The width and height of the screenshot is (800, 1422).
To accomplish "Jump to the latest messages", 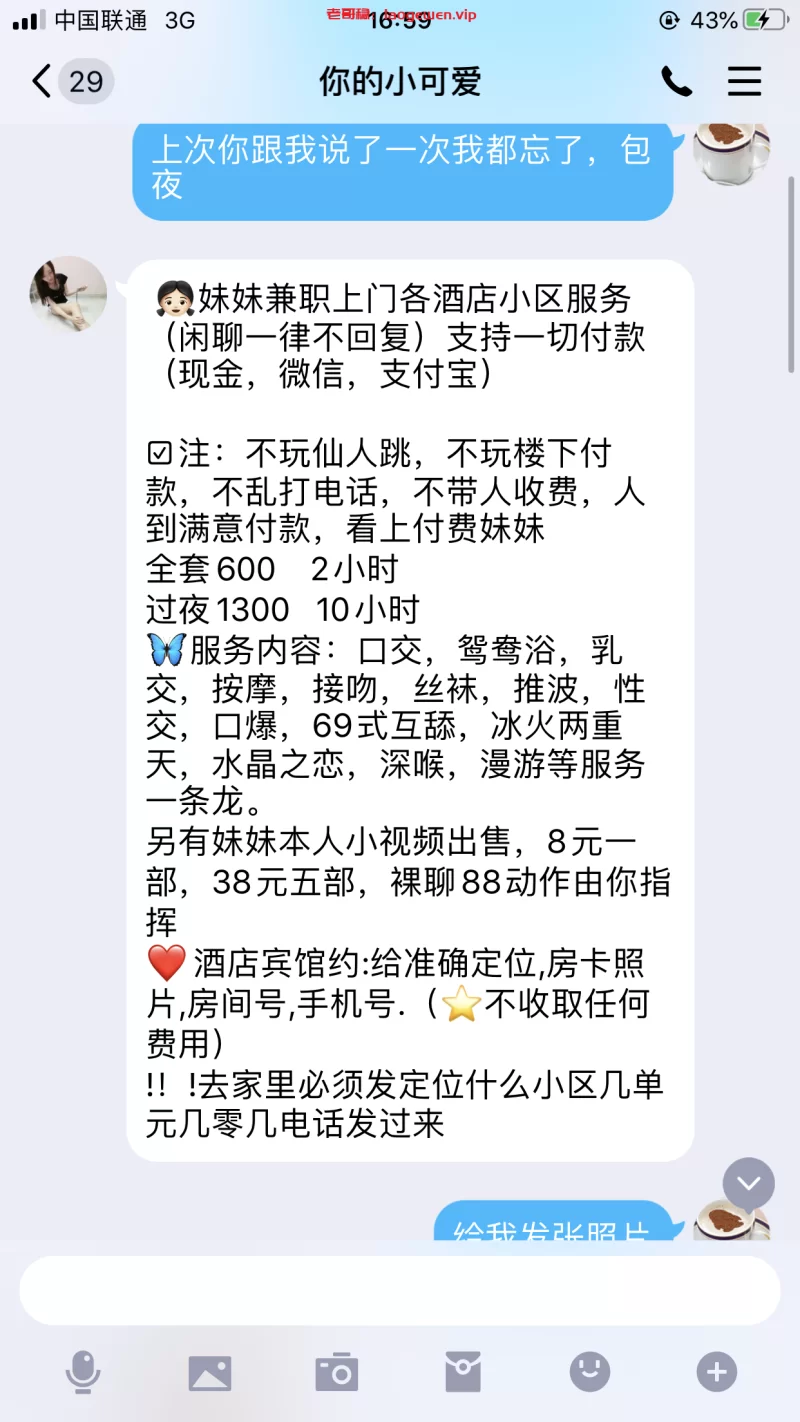I will 748,1184.
